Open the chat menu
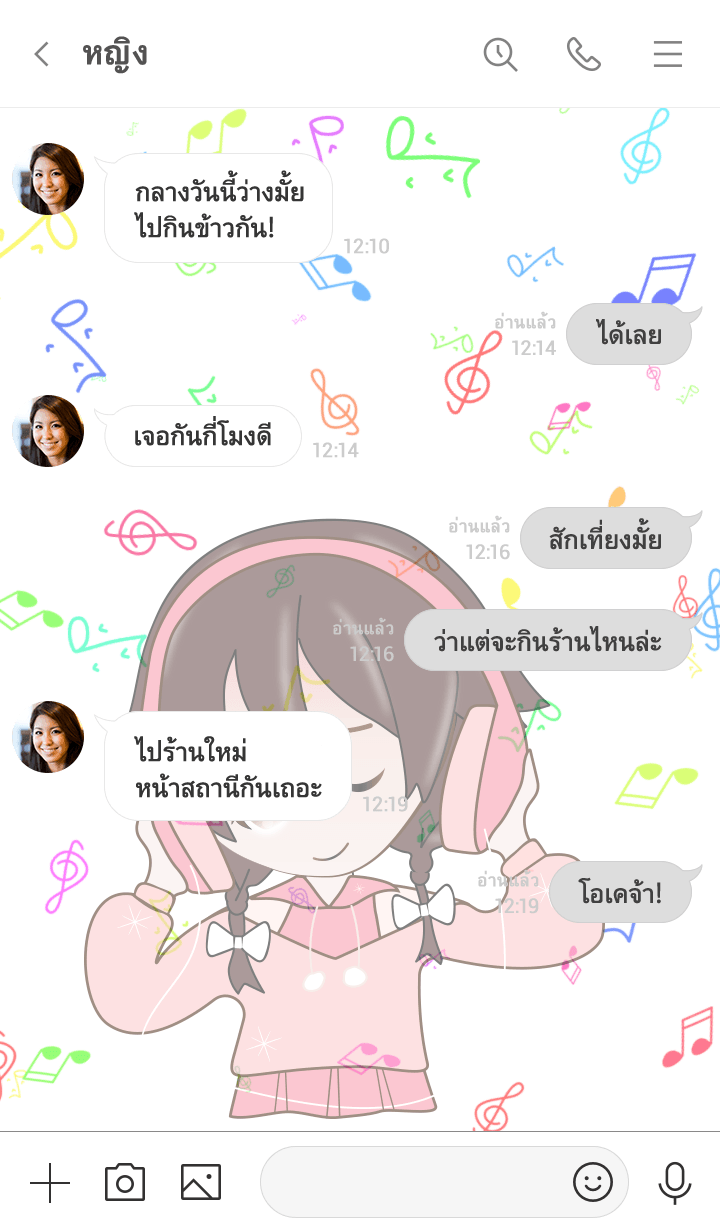 click(x=667, y=54)
